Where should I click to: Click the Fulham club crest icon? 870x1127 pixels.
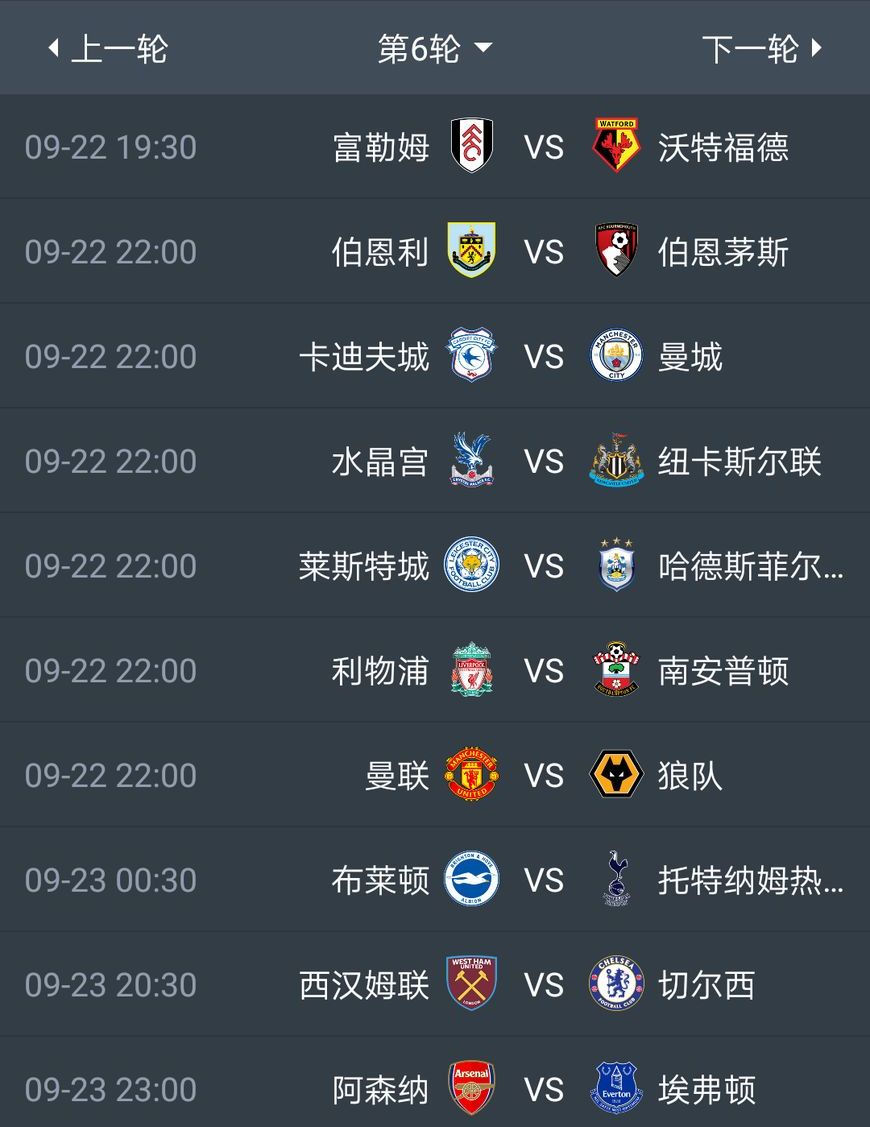471,147
